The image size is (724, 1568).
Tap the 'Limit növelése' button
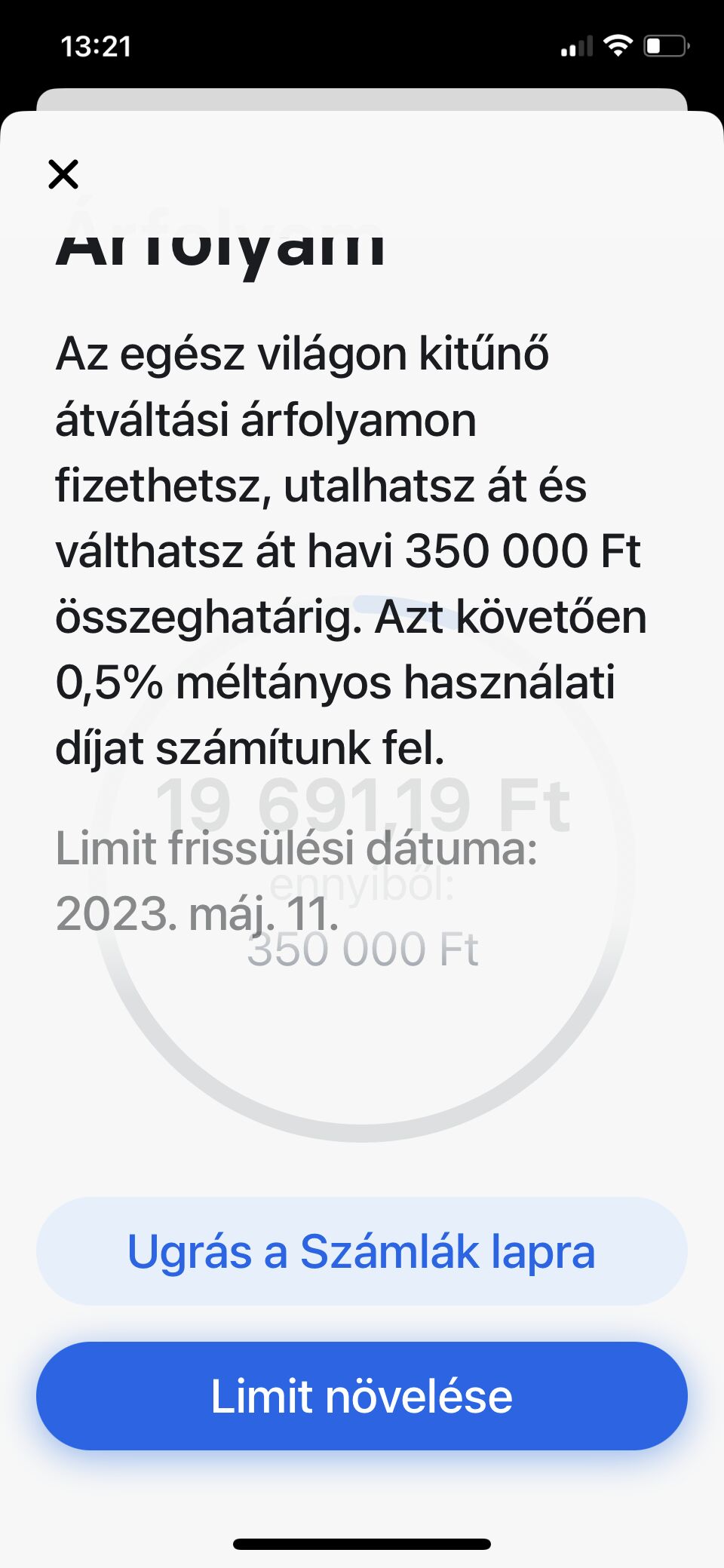click(362, 1396)
